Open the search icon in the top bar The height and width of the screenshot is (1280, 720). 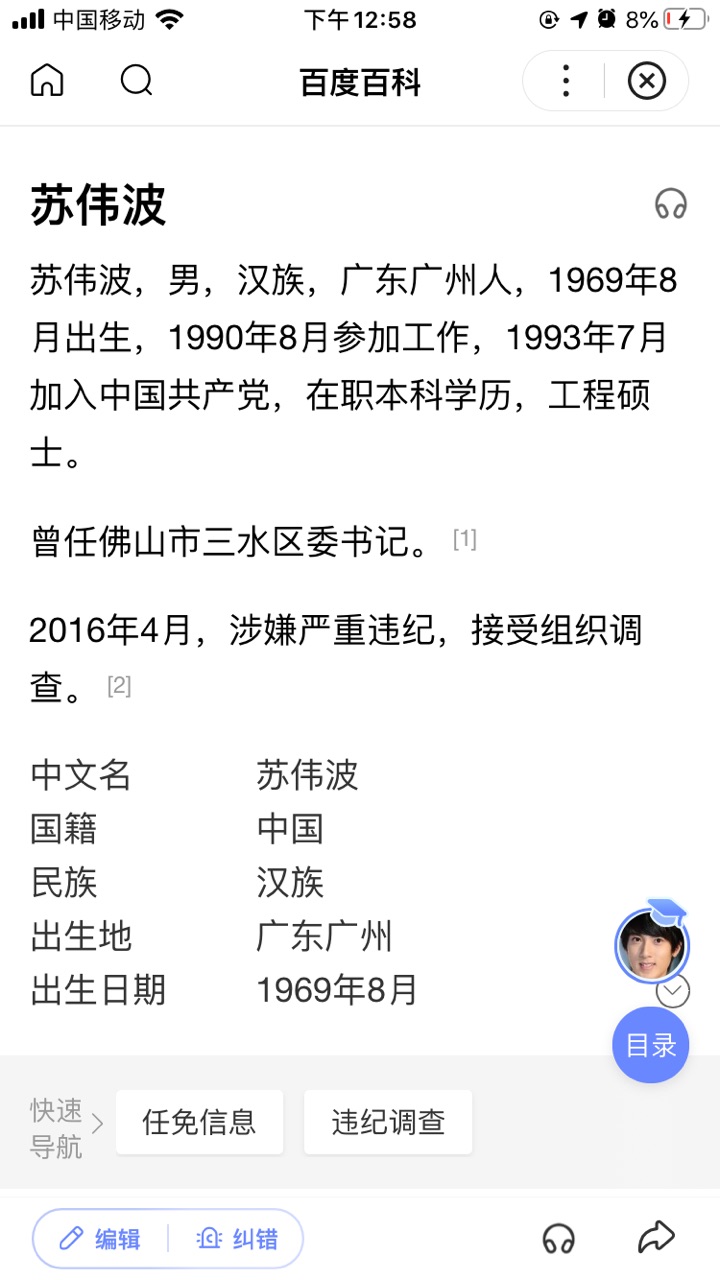coord(136,80)
